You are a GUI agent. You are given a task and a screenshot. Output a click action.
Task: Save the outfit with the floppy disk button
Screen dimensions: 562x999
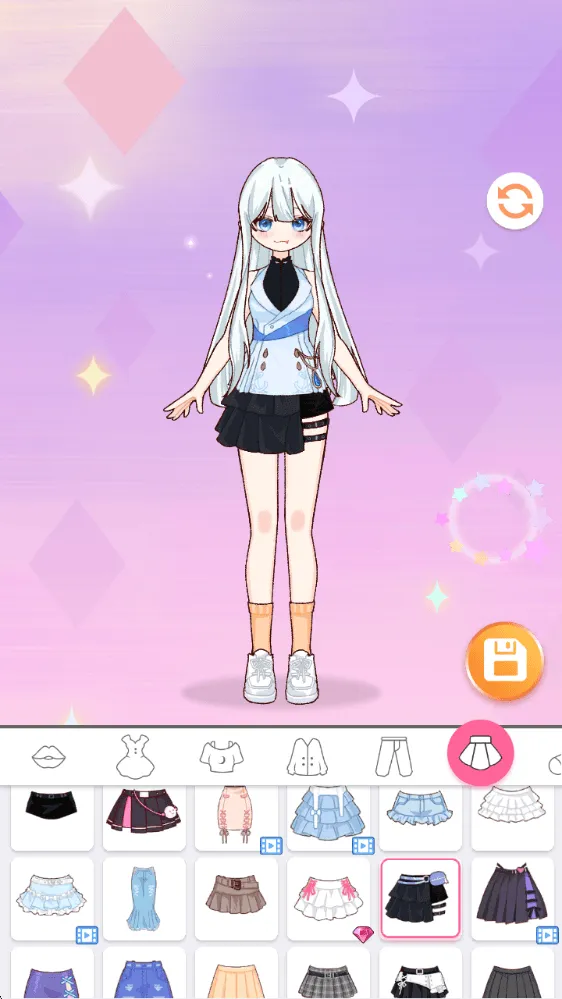505,661
